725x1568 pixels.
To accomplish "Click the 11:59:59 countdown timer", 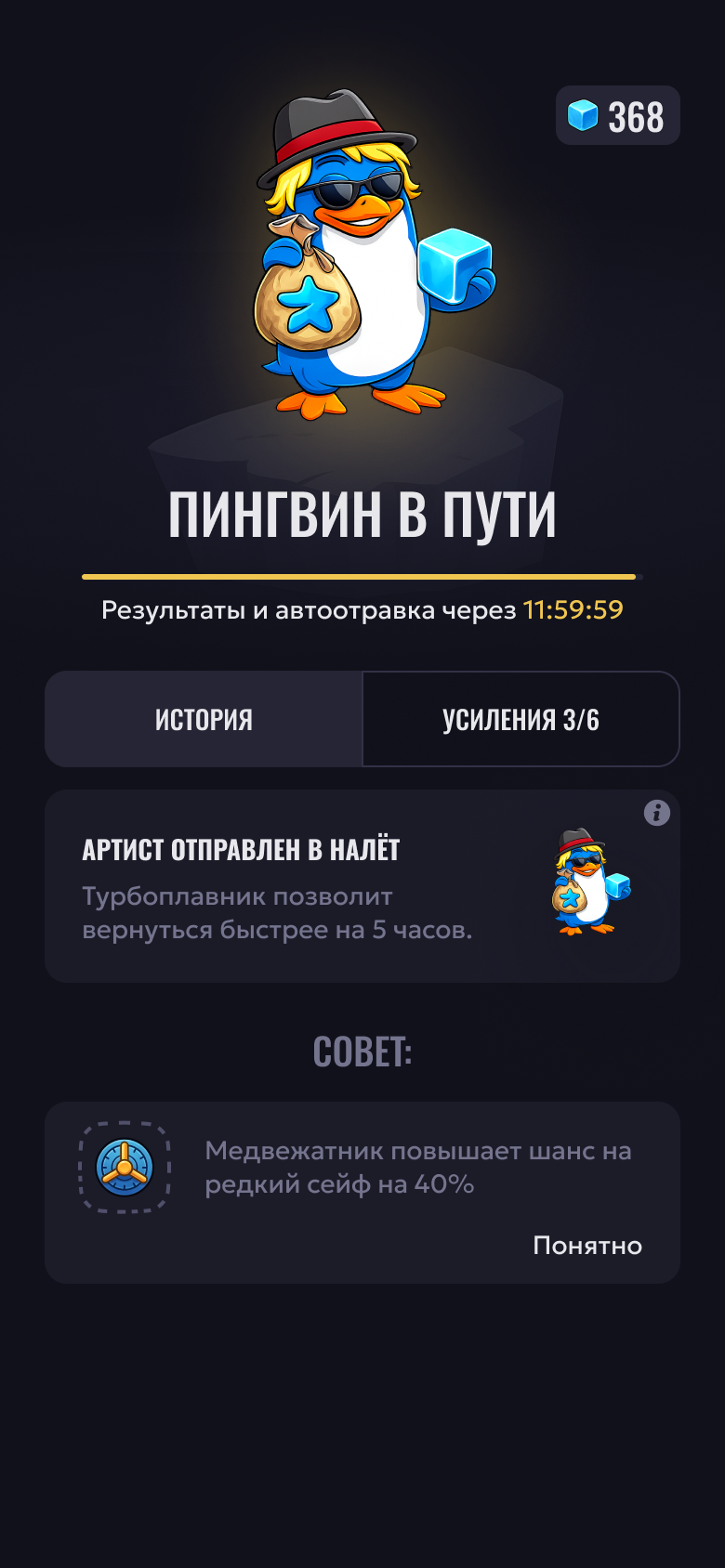I will (573, 611).
